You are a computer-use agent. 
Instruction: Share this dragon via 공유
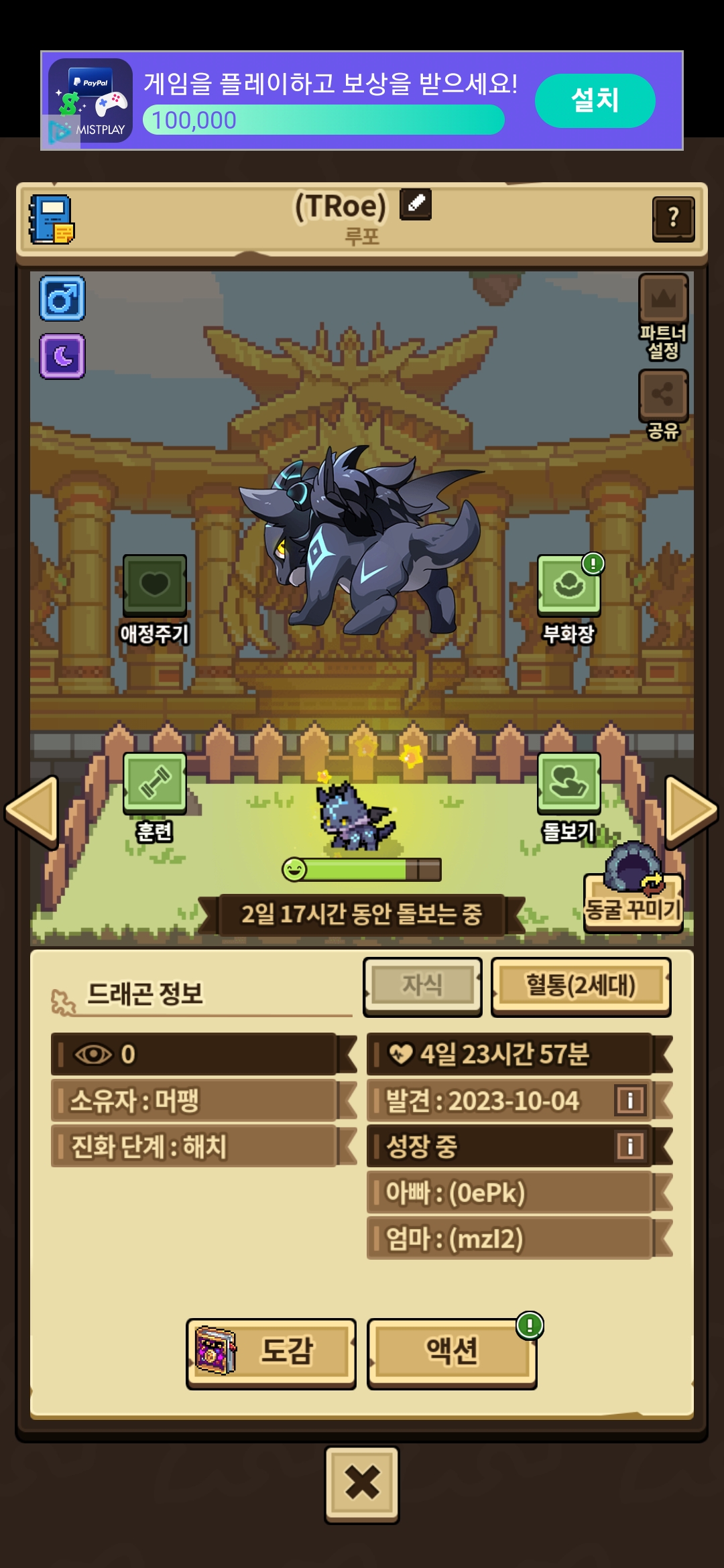[663, 404]
